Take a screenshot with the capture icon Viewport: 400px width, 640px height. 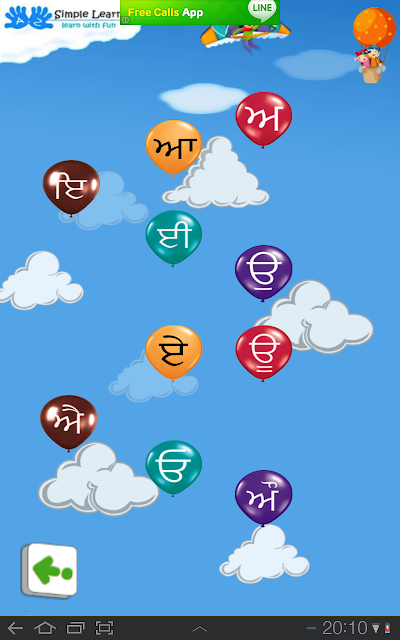pos(104,628)
